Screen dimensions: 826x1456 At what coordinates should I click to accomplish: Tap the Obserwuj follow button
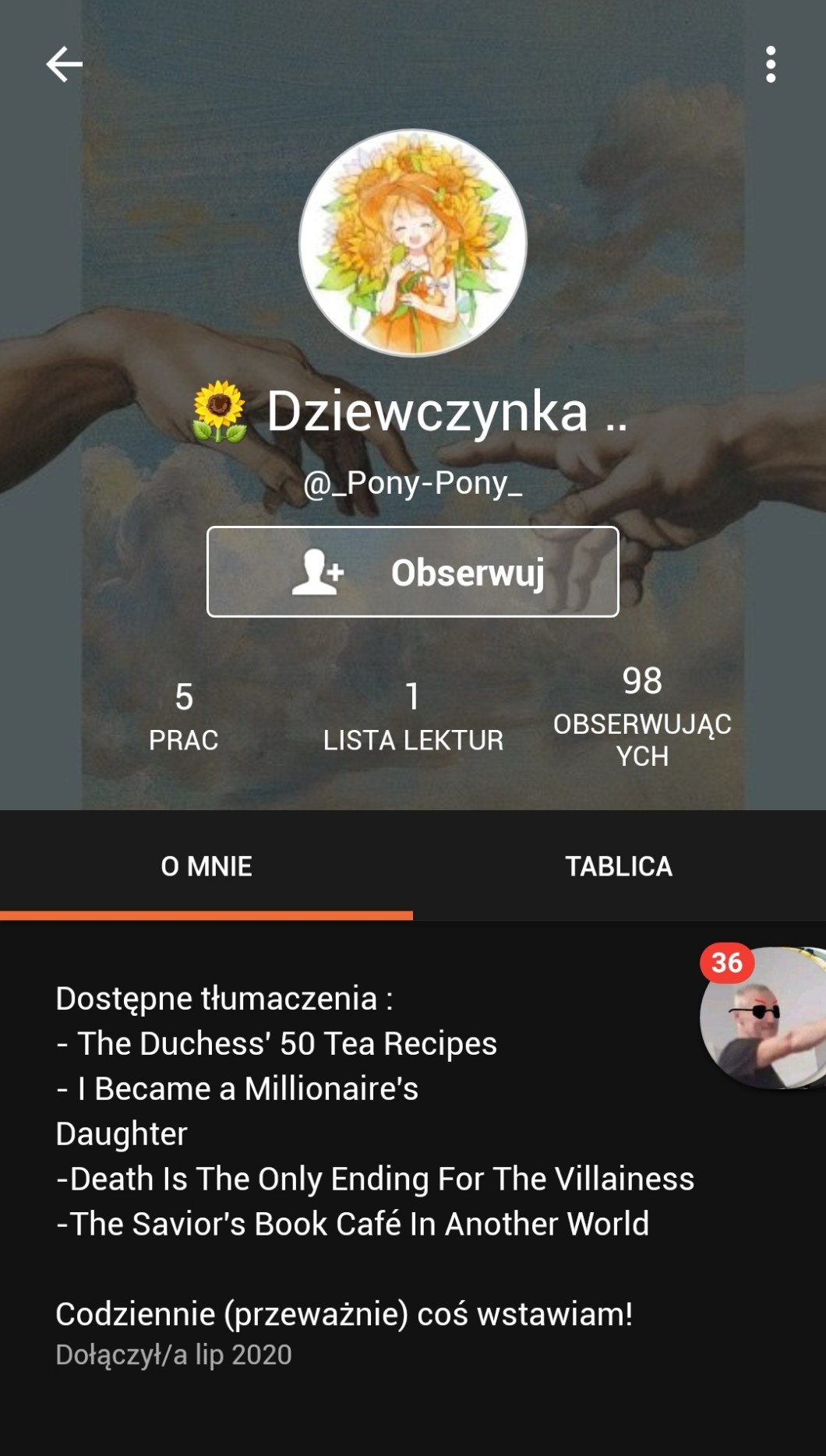pos(413,572)
